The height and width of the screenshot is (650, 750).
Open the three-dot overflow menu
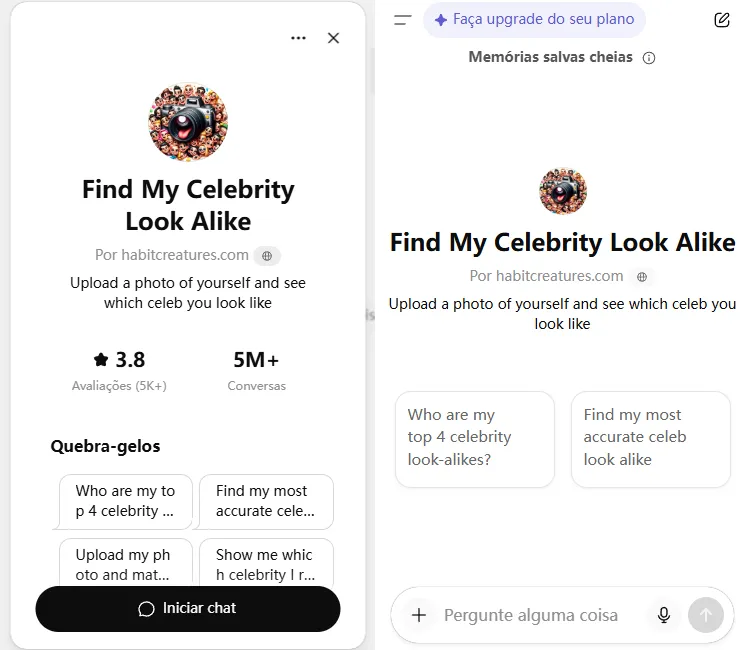[x=298, y=38]
